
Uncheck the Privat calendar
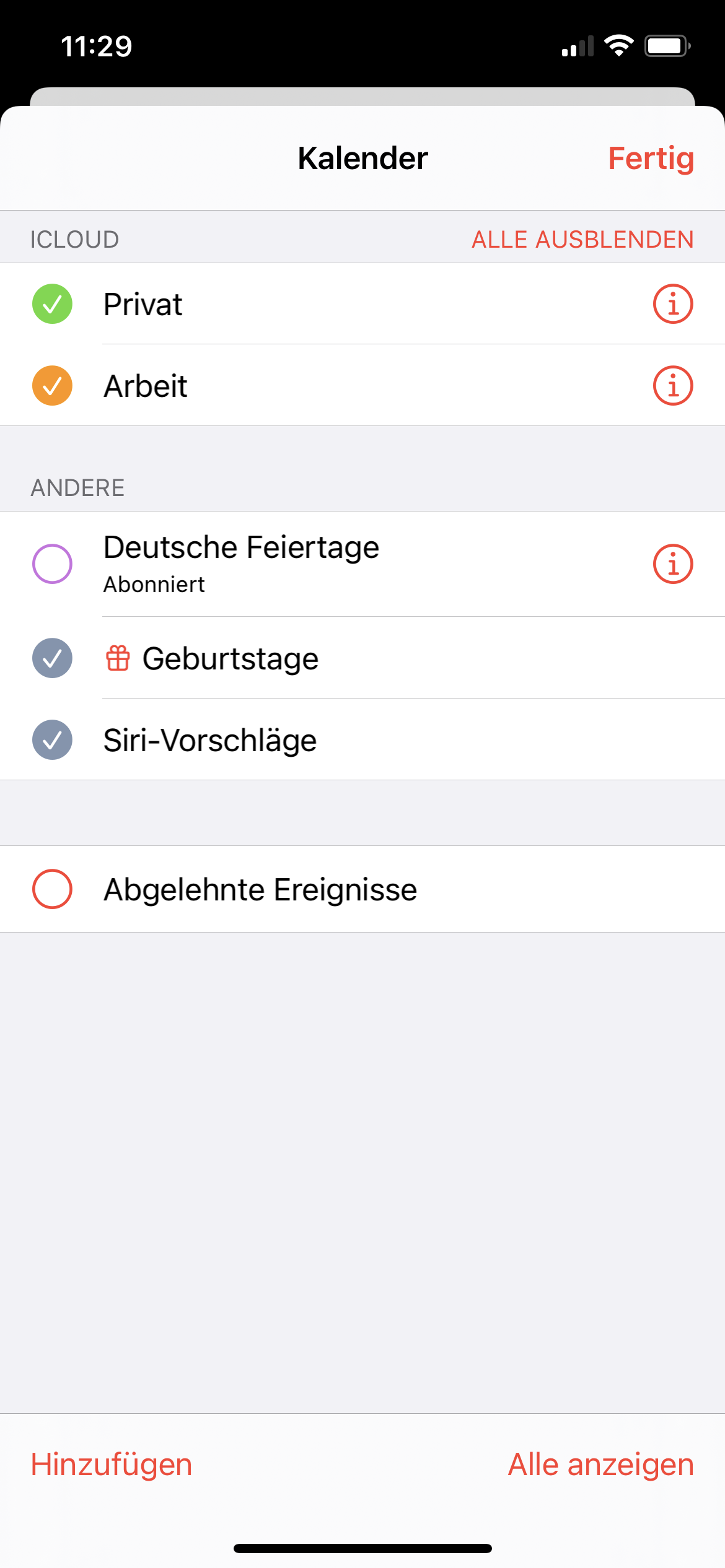53,304
